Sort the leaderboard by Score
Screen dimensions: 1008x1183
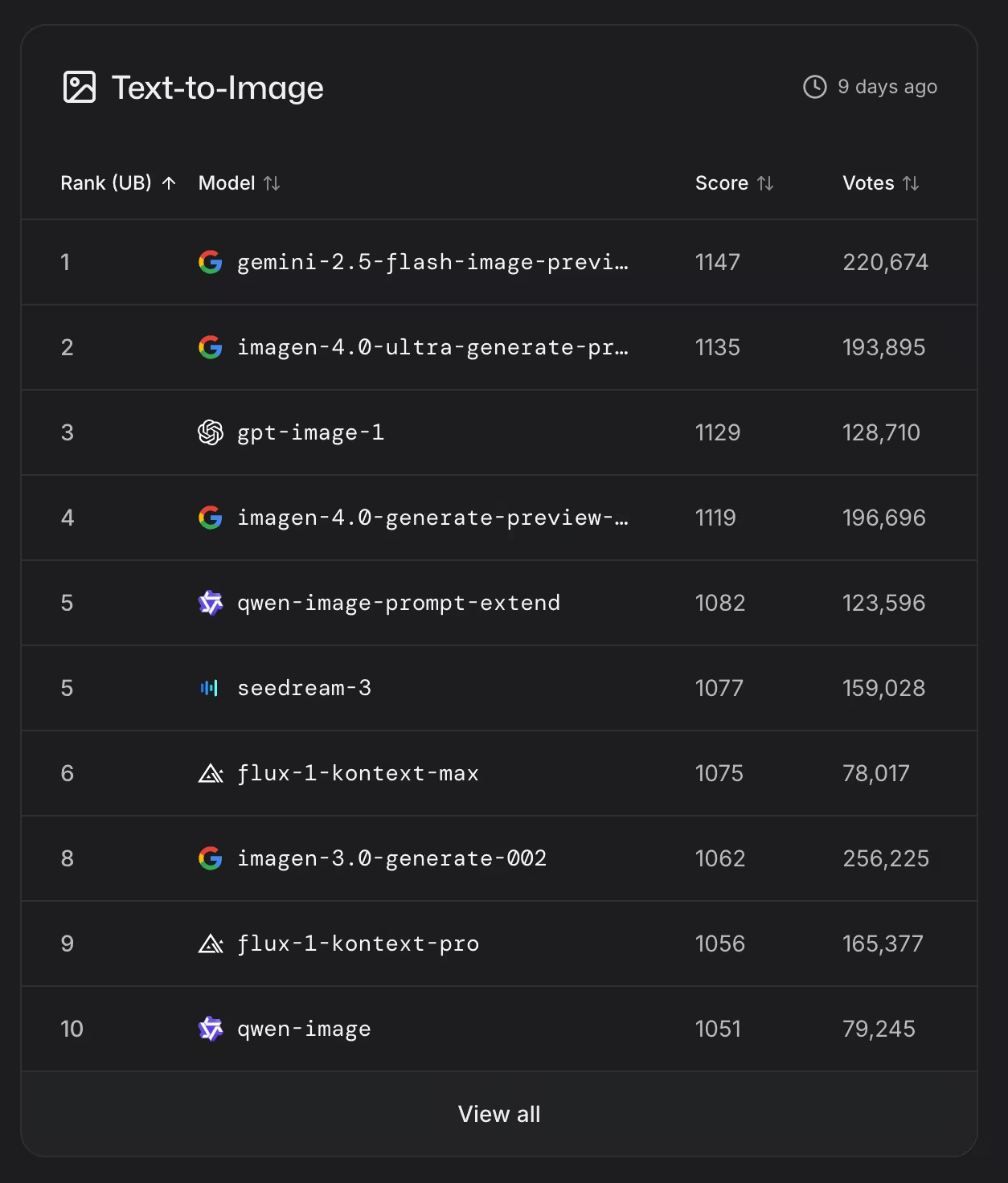pos(733,183)
